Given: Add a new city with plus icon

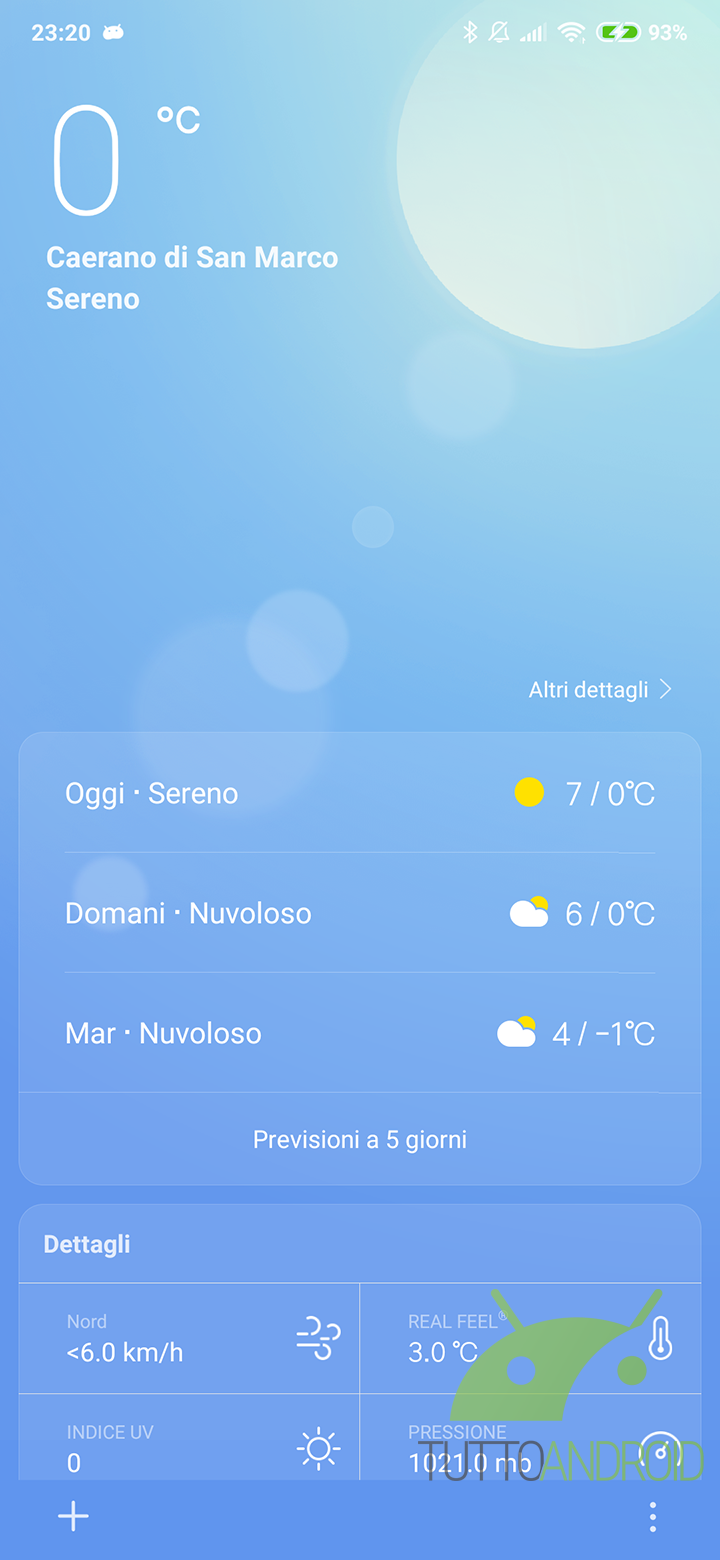Looking at the screenshot, I should [x=73, y=1517].
